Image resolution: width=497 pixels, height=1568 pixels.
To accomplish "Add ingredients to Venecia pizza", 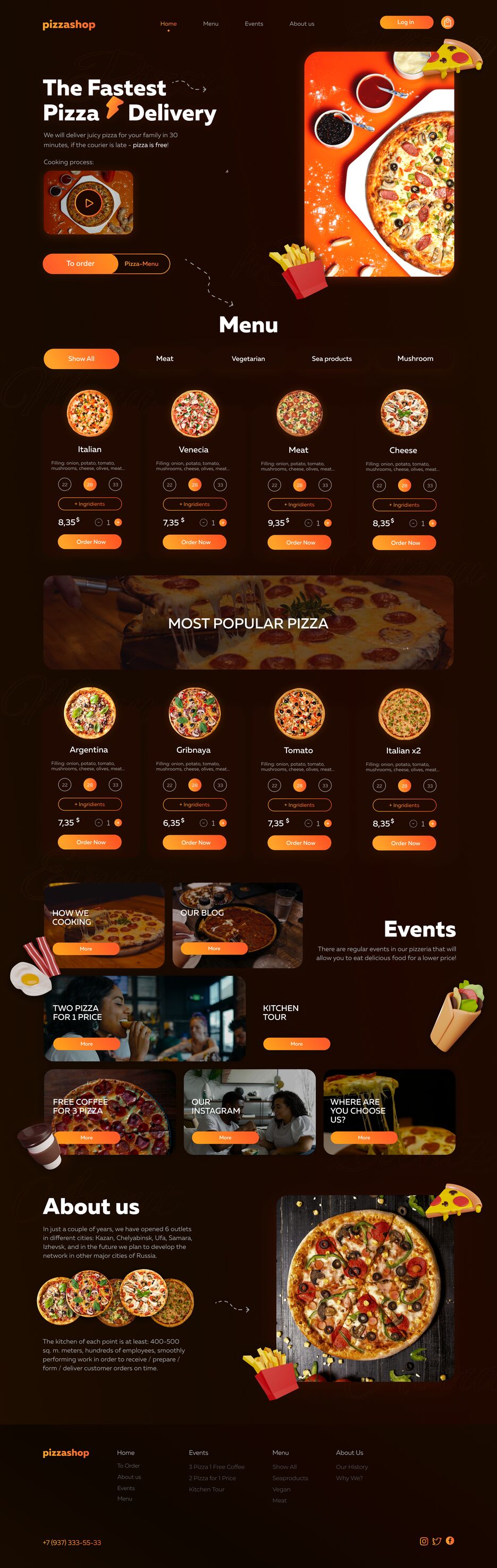I will tap(195, 504).
